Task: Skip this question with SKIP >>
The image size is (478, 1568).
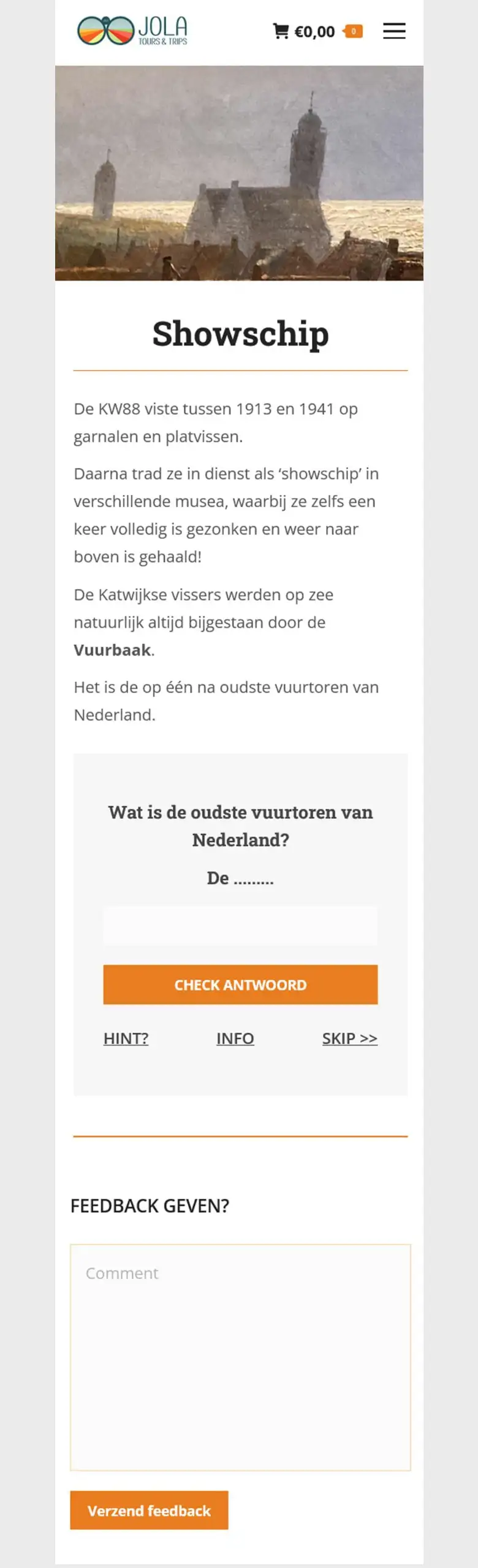Action: pos(349,1038)
